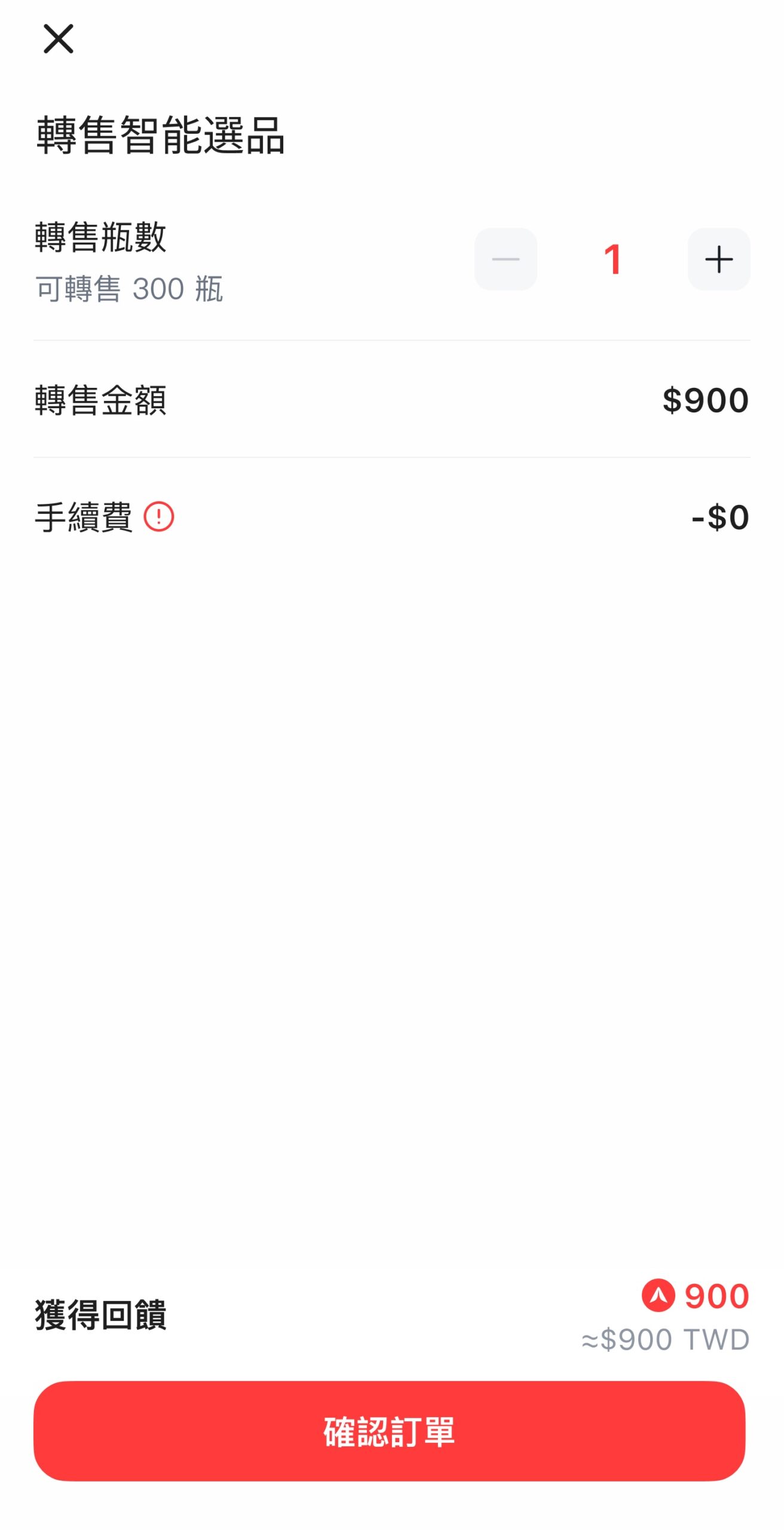784x1530 pixels.
Task: Tap the plus icon to increase bottles
Action: (719, 259)
